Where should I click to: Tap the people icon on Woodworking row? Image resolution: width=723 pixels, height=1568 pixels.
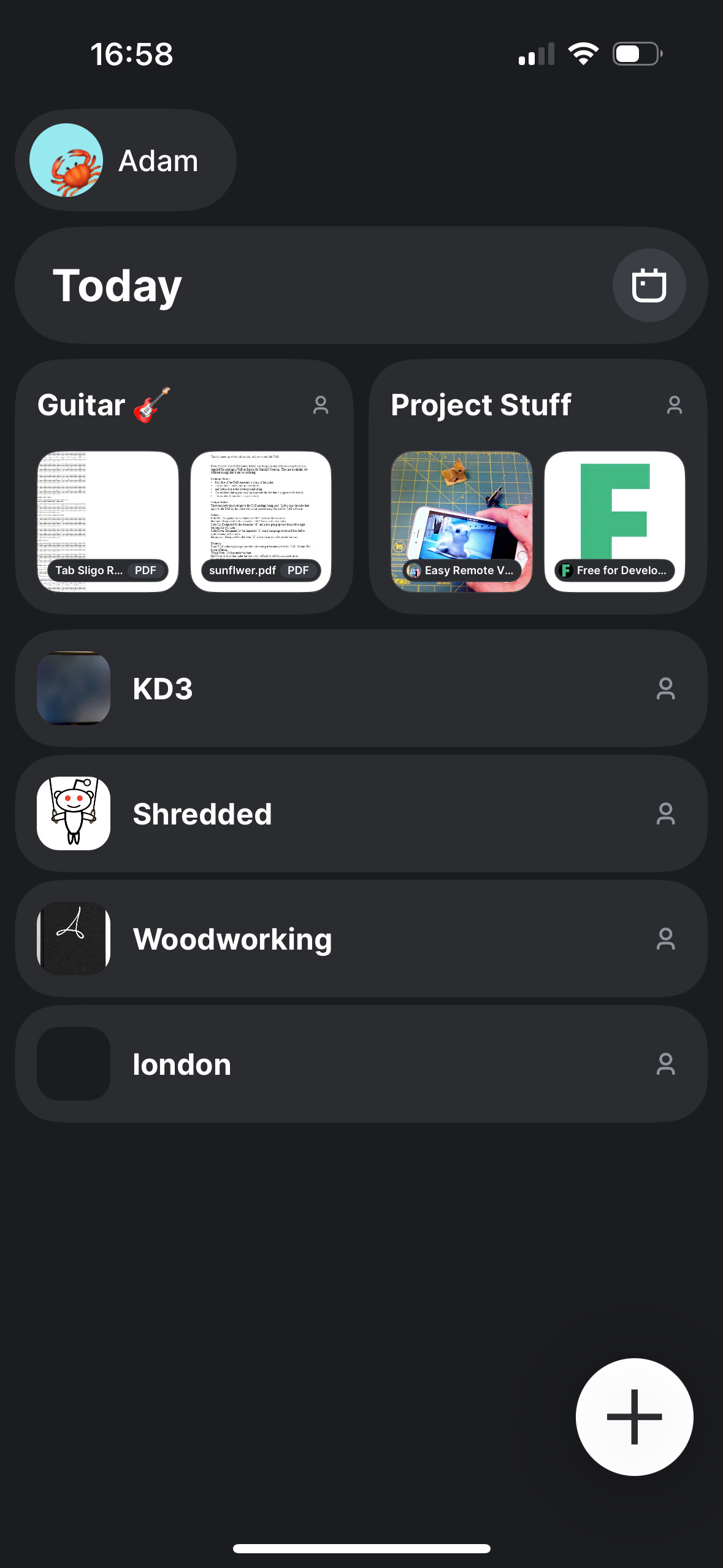coord(665,939)
